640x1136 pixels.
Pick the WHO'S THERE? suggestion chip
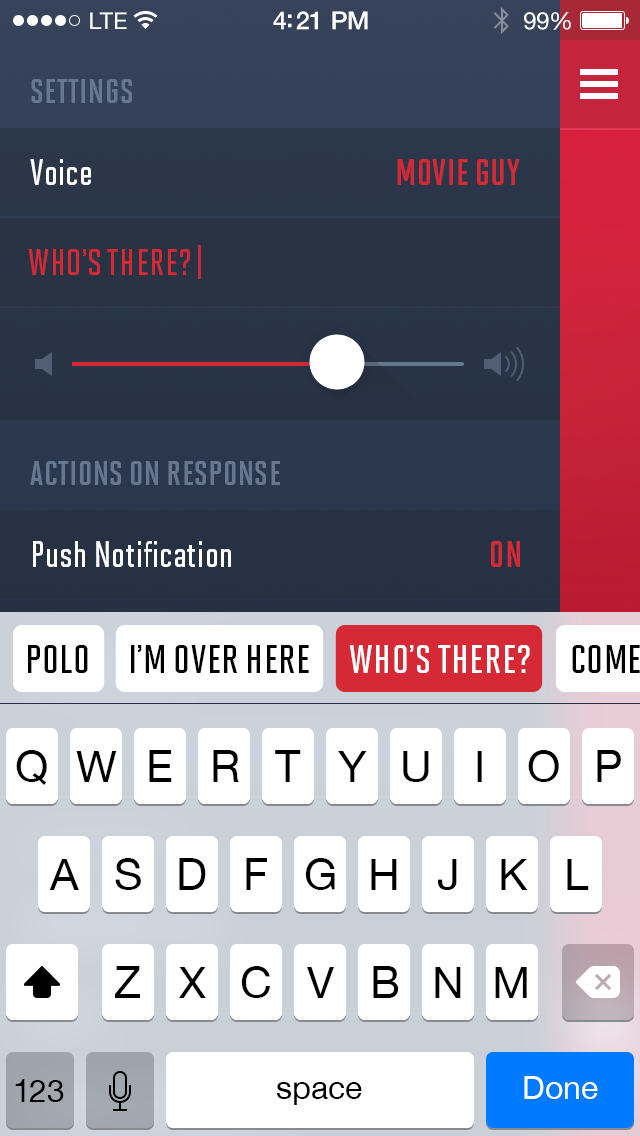tap(439, 659)
